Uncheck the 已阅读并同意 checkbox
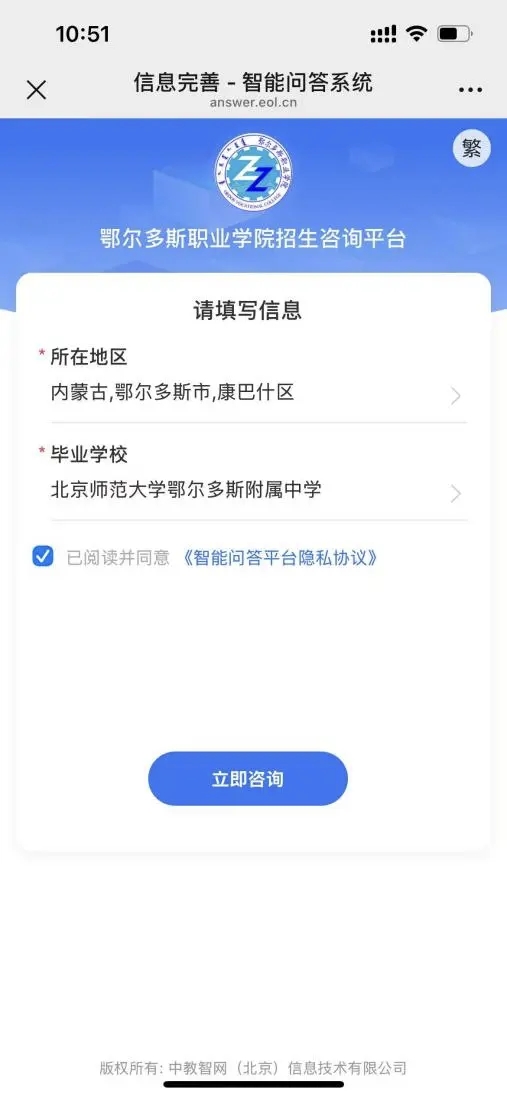Viewport: 507px width, 1098px height. [43, 557]
